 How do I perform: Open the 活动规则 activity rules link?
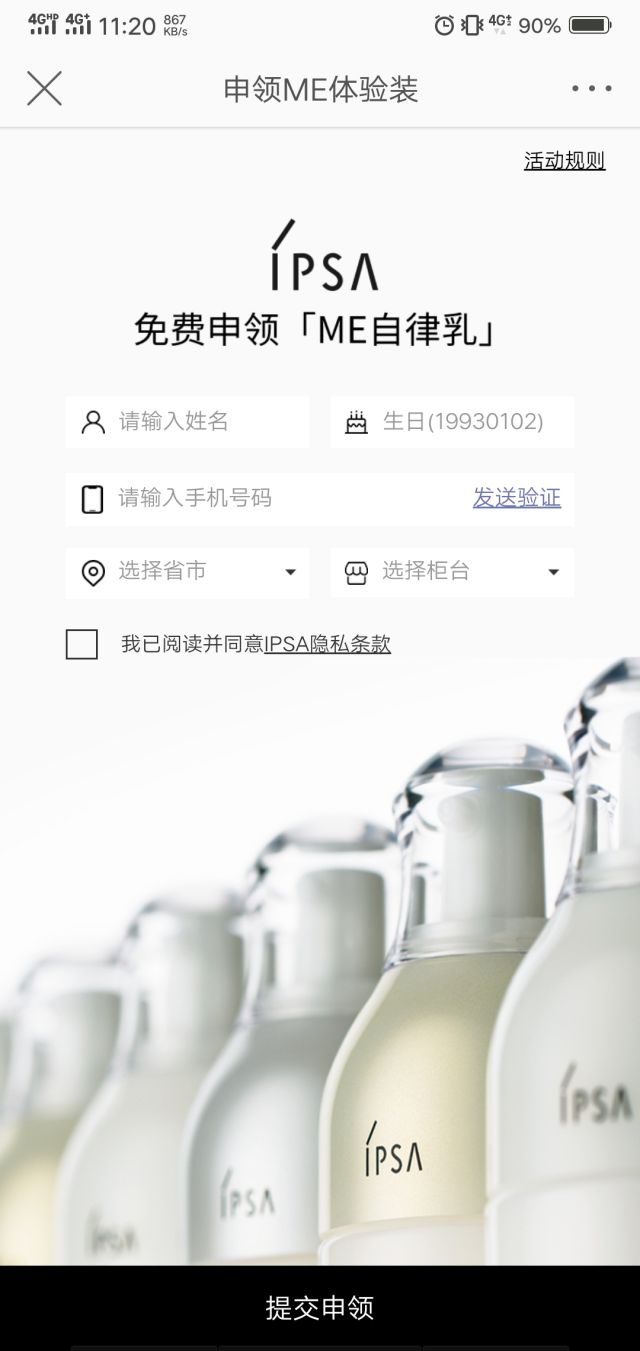564,161
